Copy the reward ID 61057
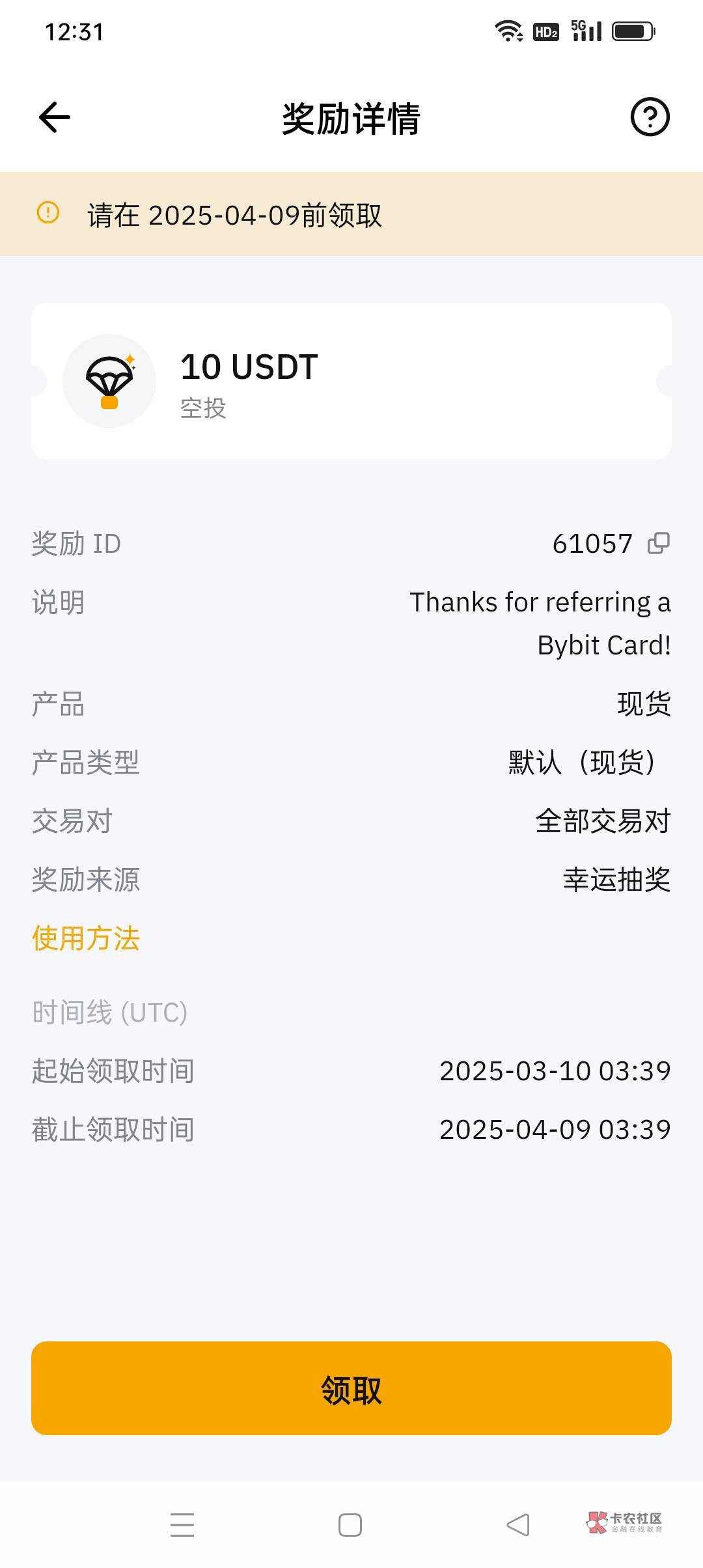Image resolution: width=703 pixels, height=1568 pixels. pos(658,543)
